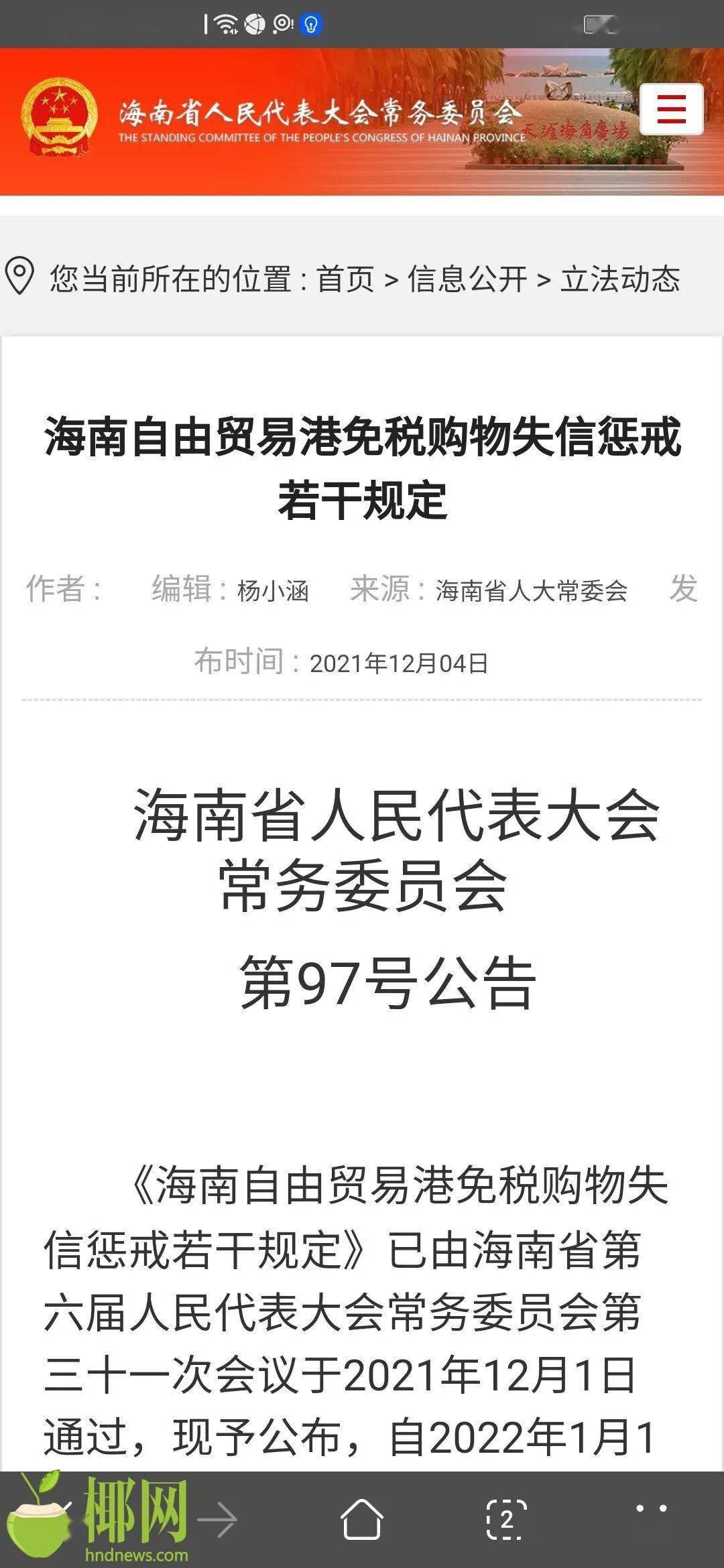Open the red hamburger menu
724x1568 pixels.
click(x=671, y=109)
